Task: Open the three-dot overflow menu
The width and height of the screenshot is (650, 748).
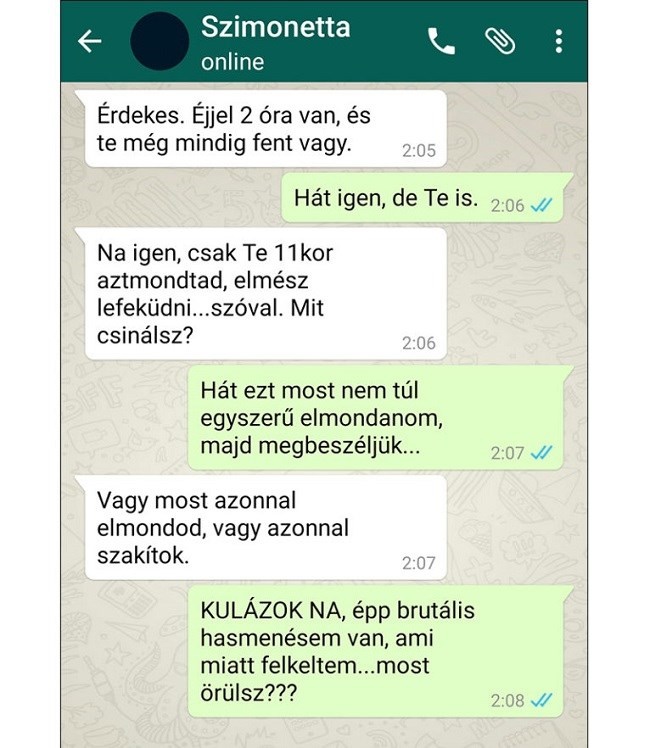Action: (x=558, y=41)
